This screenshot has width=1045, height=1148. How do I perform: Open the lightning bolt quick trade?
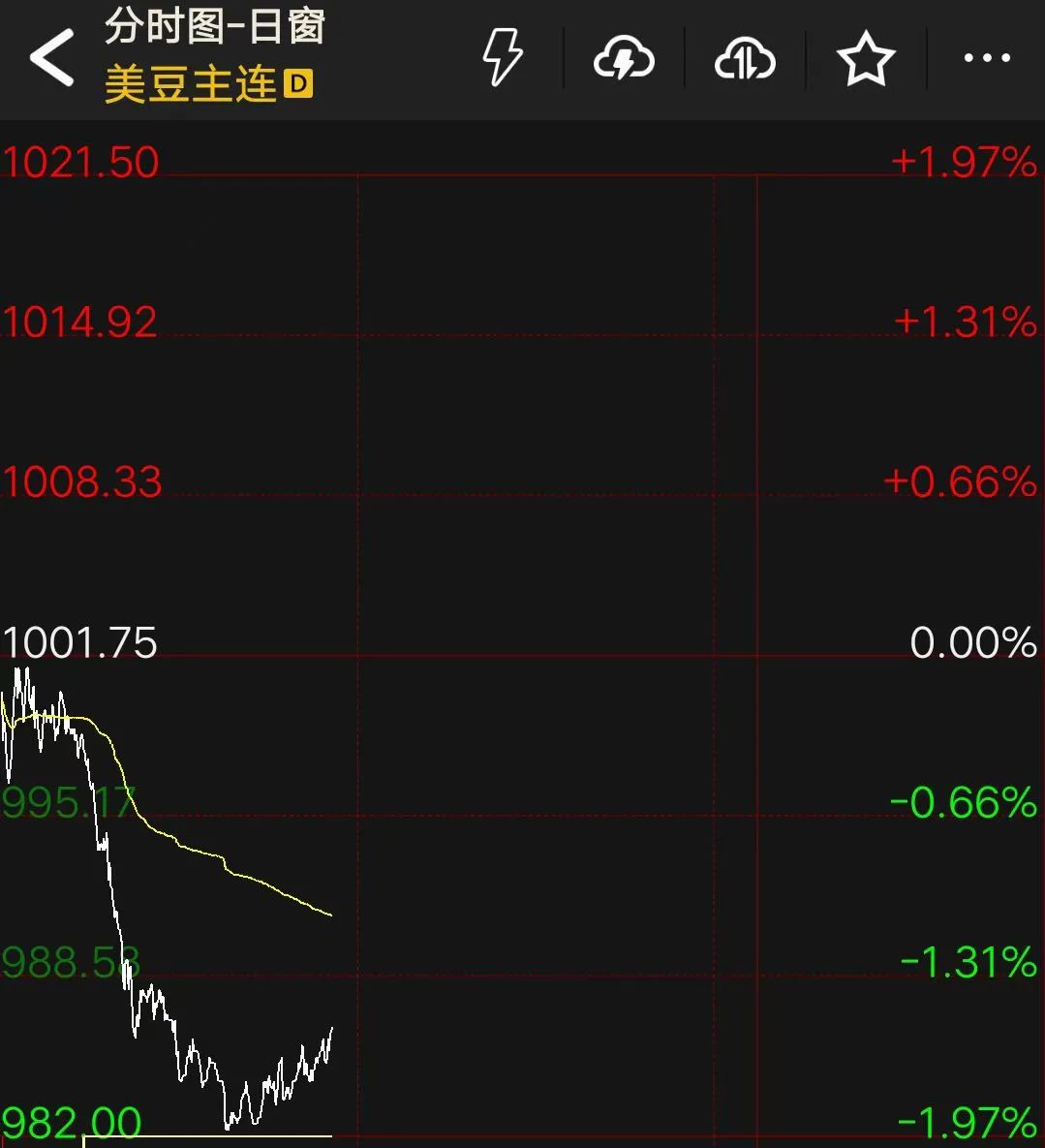(x=502, y=58)
